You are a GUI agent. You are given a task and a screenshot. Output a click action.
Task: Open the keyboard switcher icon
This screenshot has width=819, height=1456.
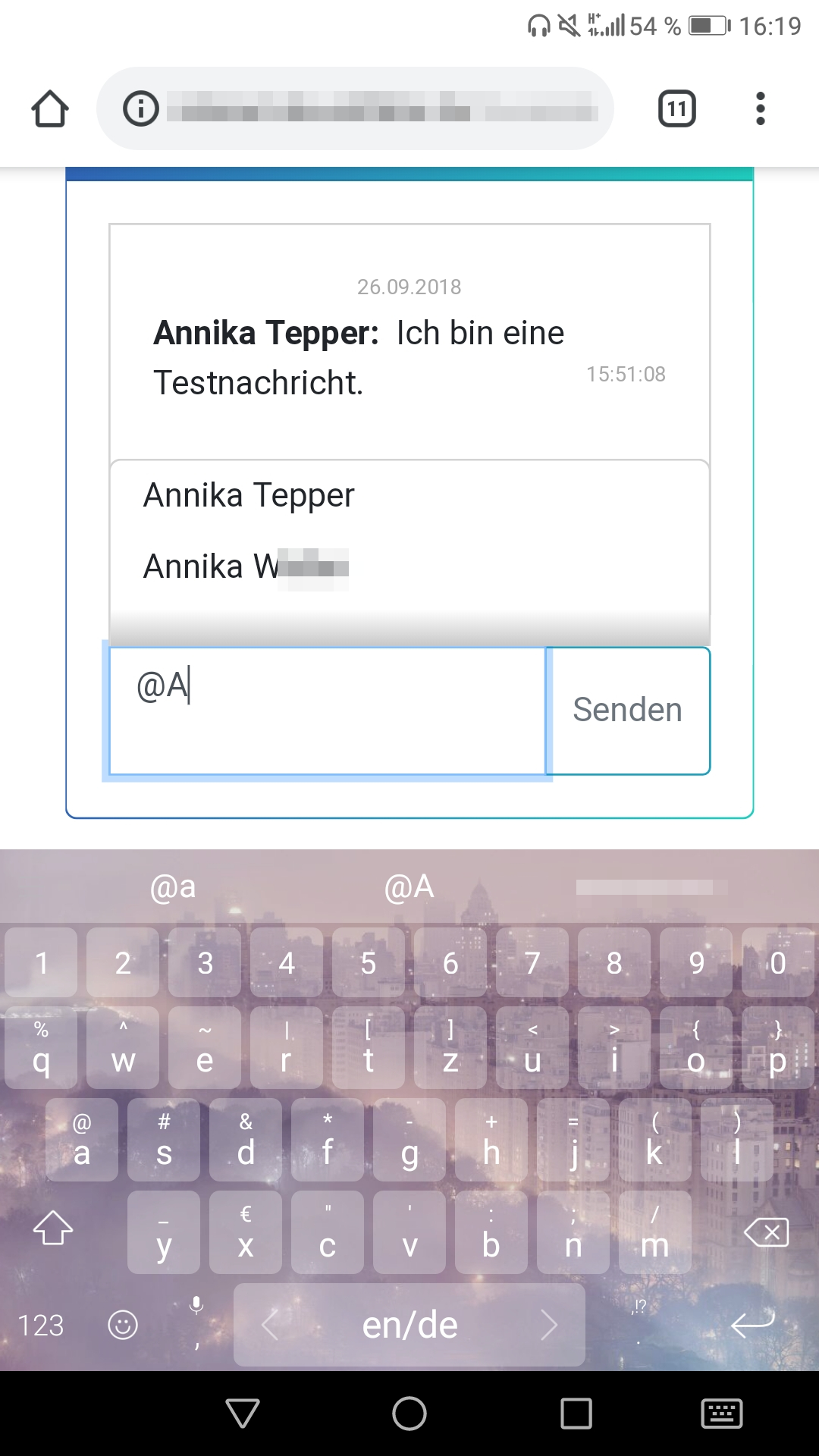coord(722,1414)
